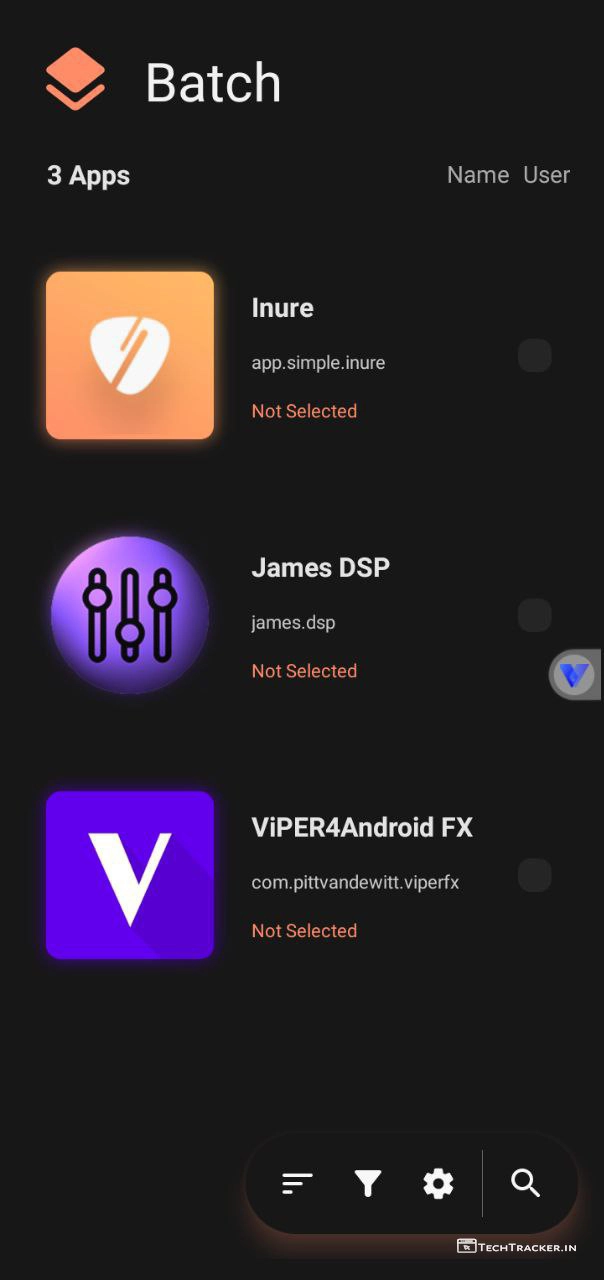The image size is (604, 1280).
Task: Tap the floating ViPER bubble
Action: [575, 675]
